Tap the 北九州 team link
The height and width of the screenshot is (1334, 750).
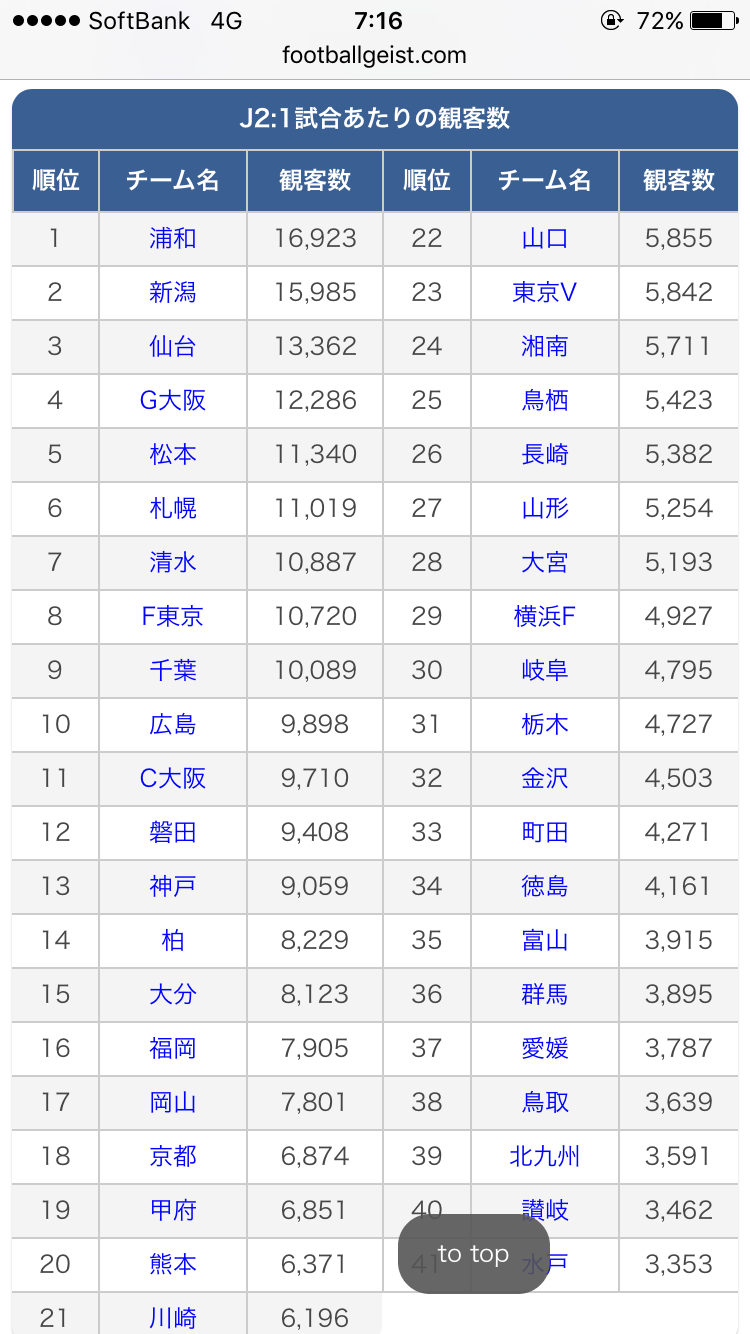[x=545, y=1156]
